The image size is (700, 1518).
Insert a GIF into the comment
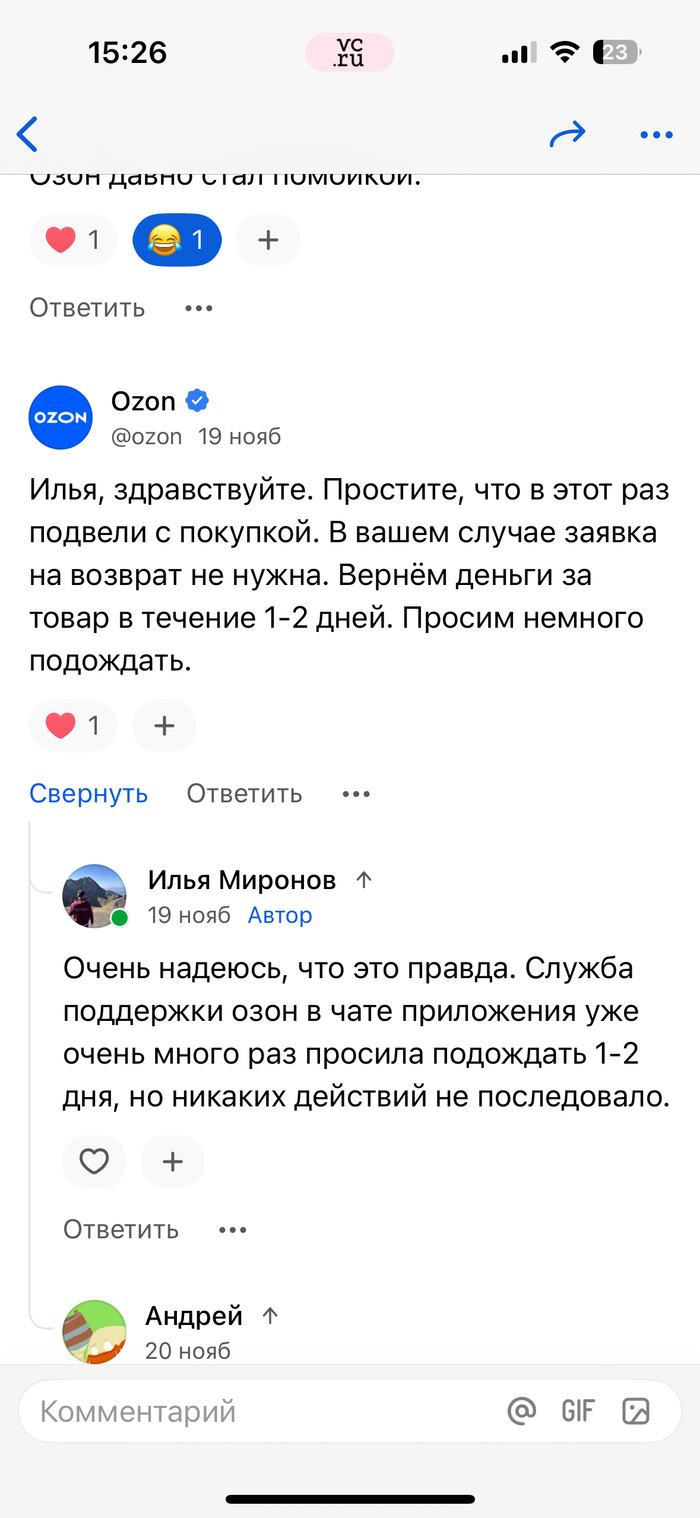(x=578, y=1411)
